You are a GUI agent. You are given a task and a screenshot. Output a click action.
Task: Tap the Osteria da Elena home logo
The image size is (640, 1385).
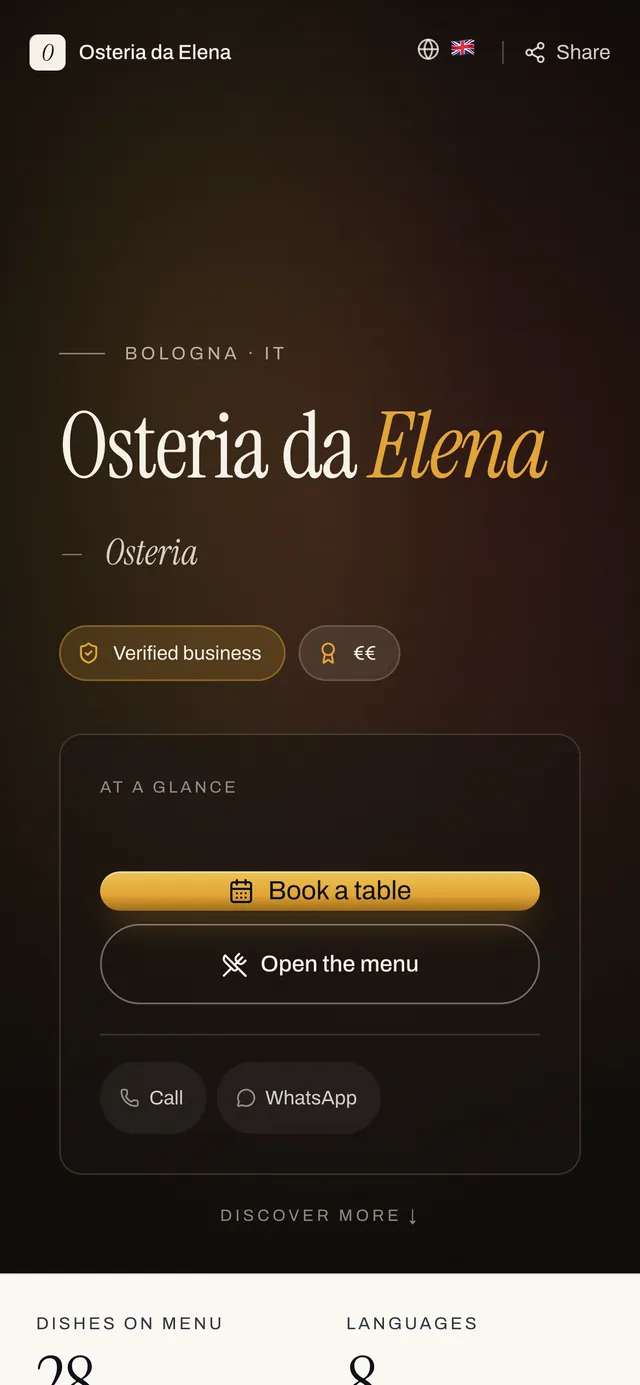[131, 52]
